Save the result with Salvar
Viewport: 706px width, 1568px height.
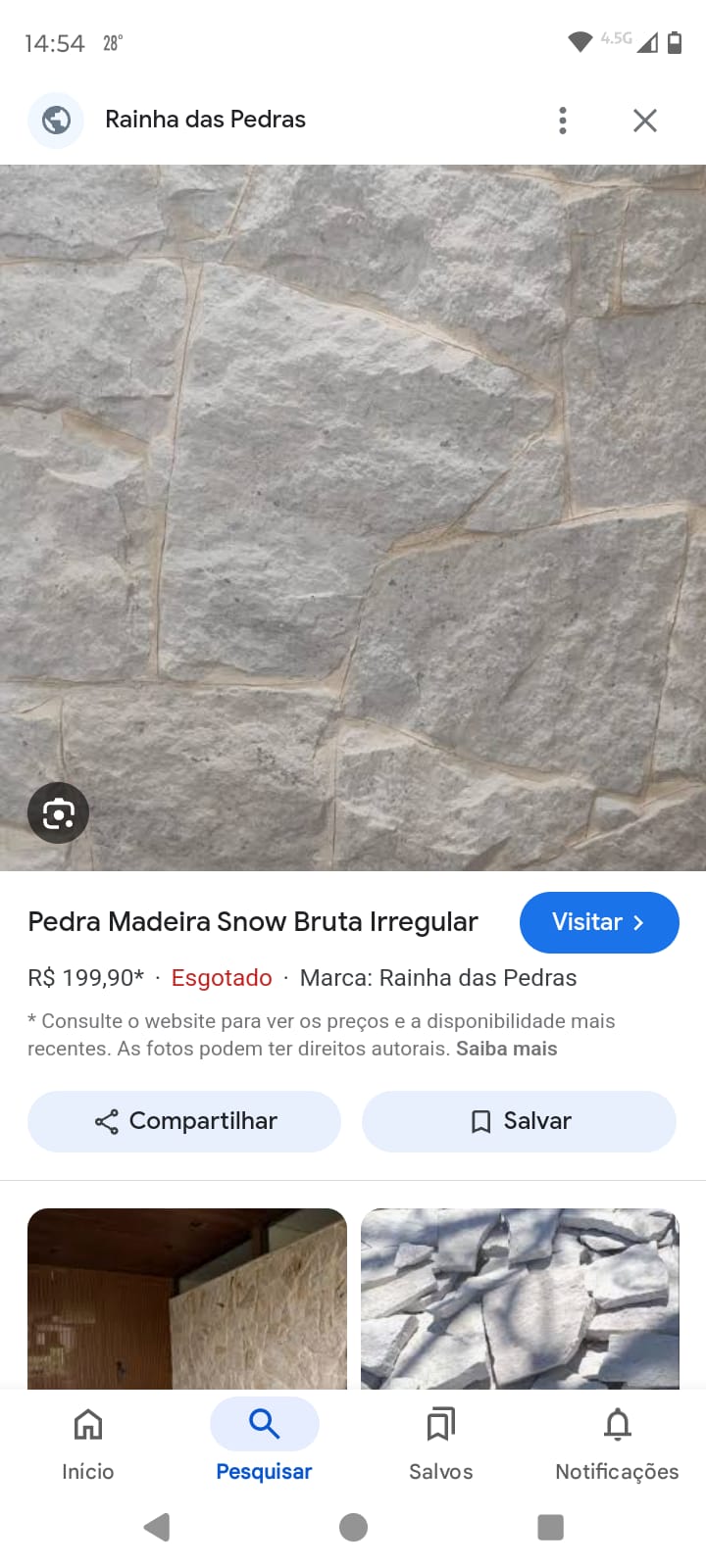519,1120
